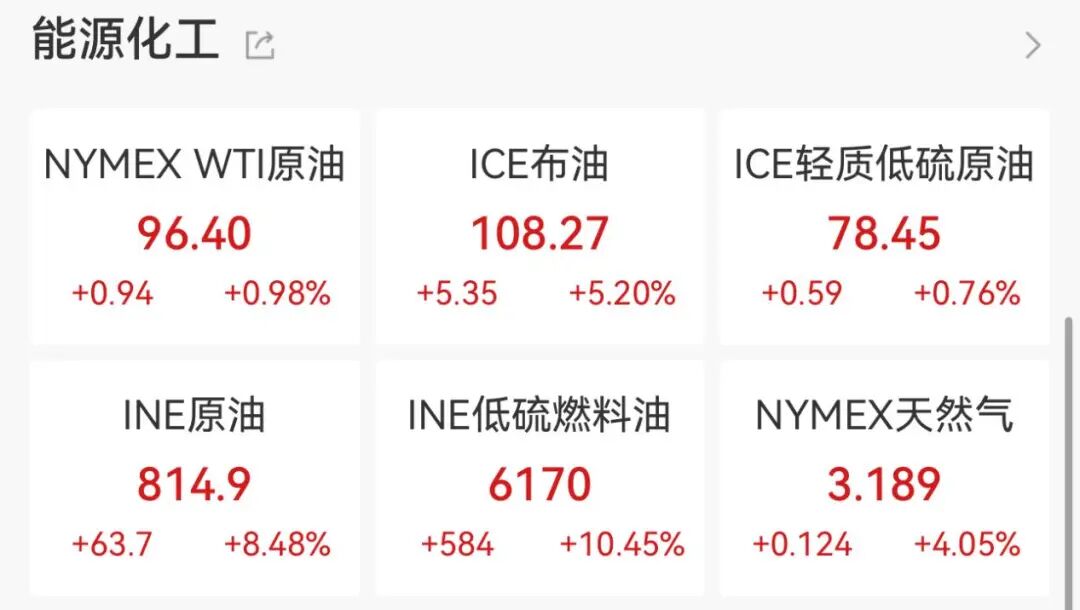The image size is (1080, 610).
Task: Open the NYMEX WTI原油 quote card
Action: [194, 228]
